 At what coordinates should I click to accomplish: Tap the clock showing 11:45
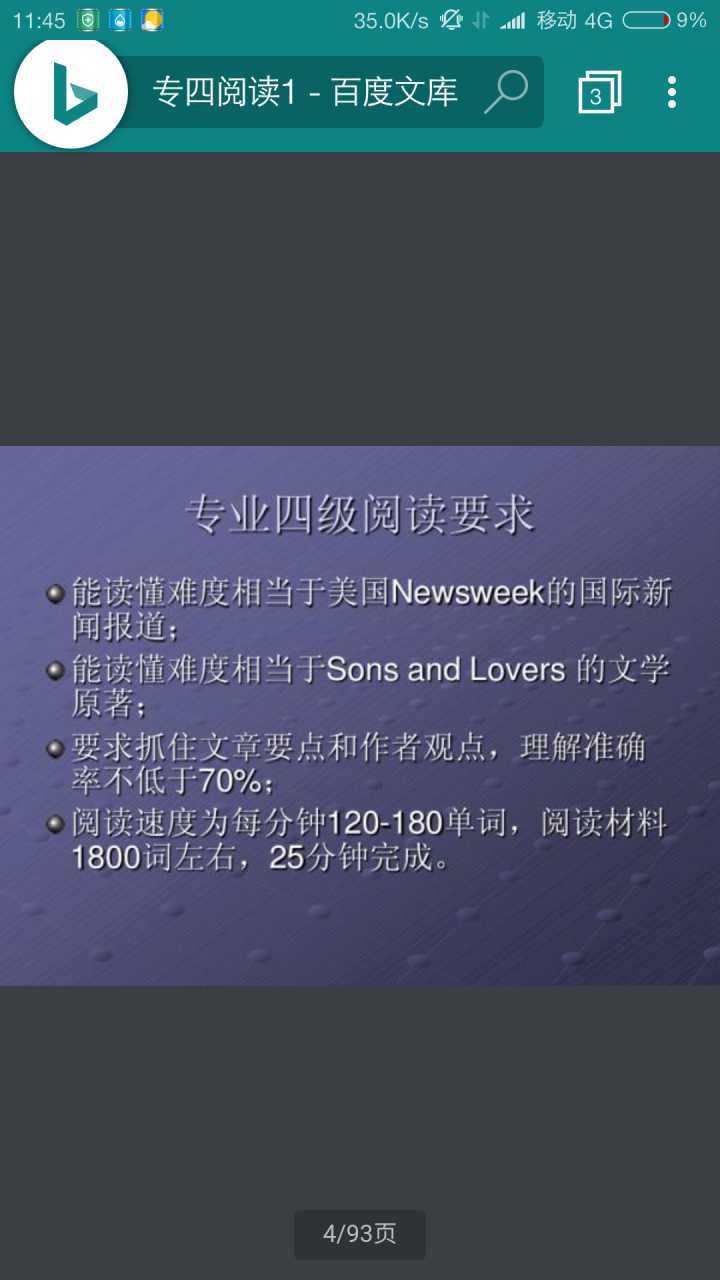[32, 18]
